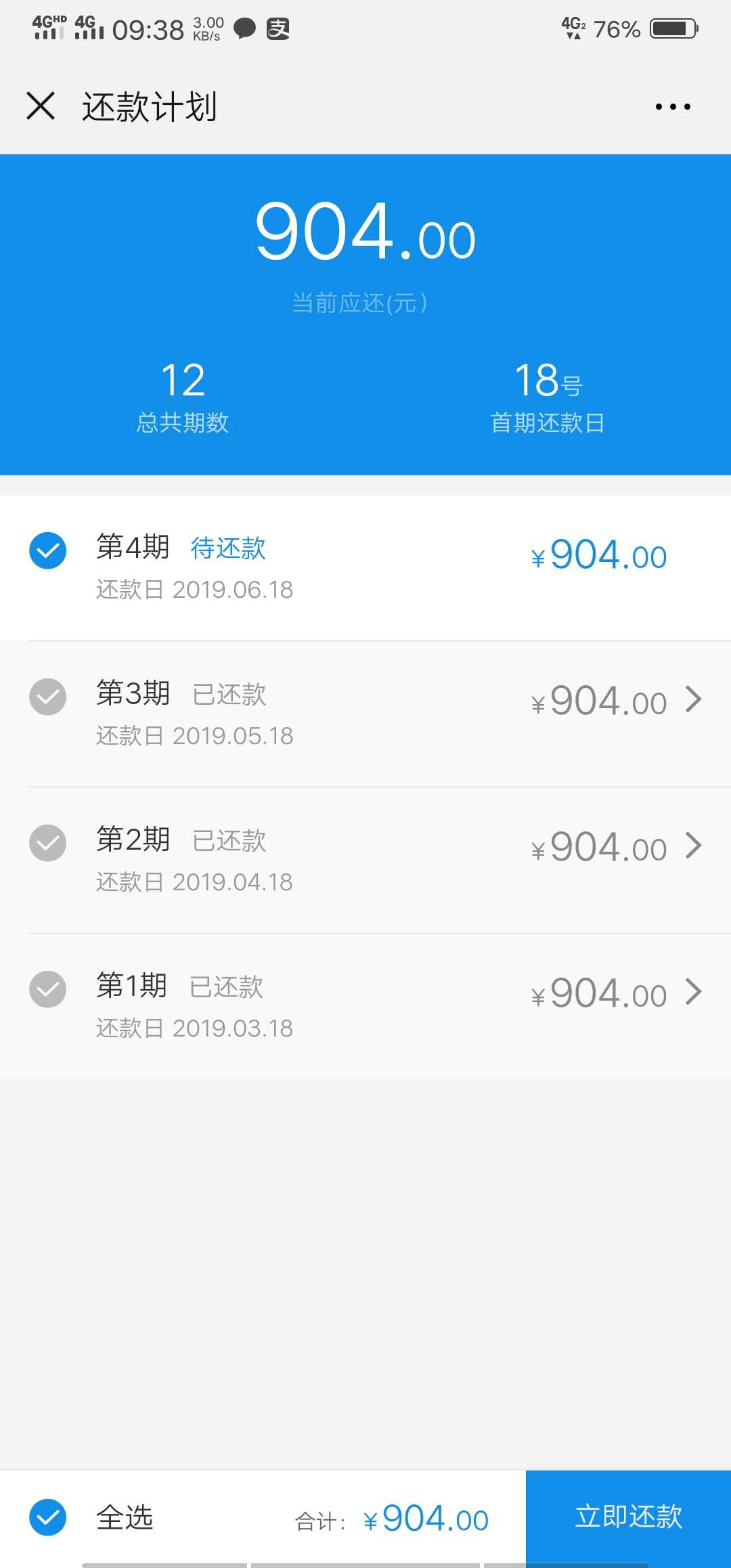Viewport: 731px width, 1568px height.
Task: Tap 立即还款 to repay now
Action: pos(628,1517)
